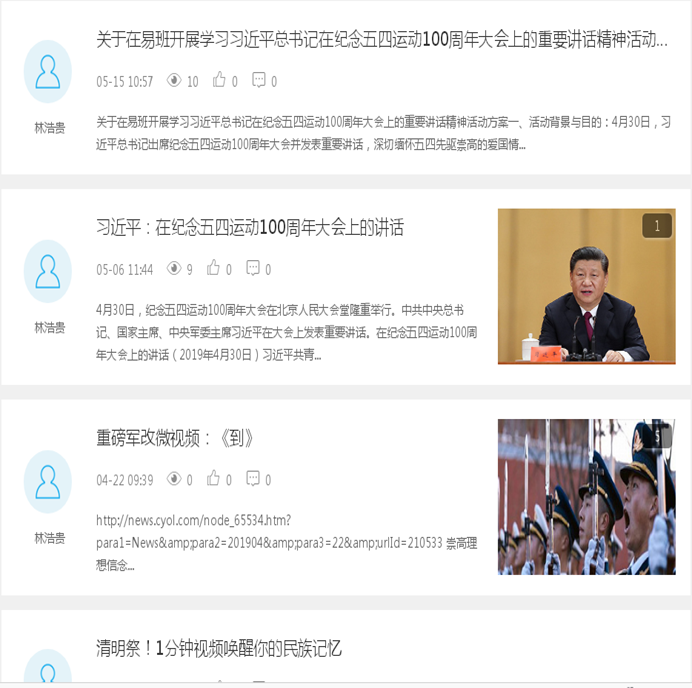
Task: Like the 05-06 11:44 post
Action: (213, 268)
